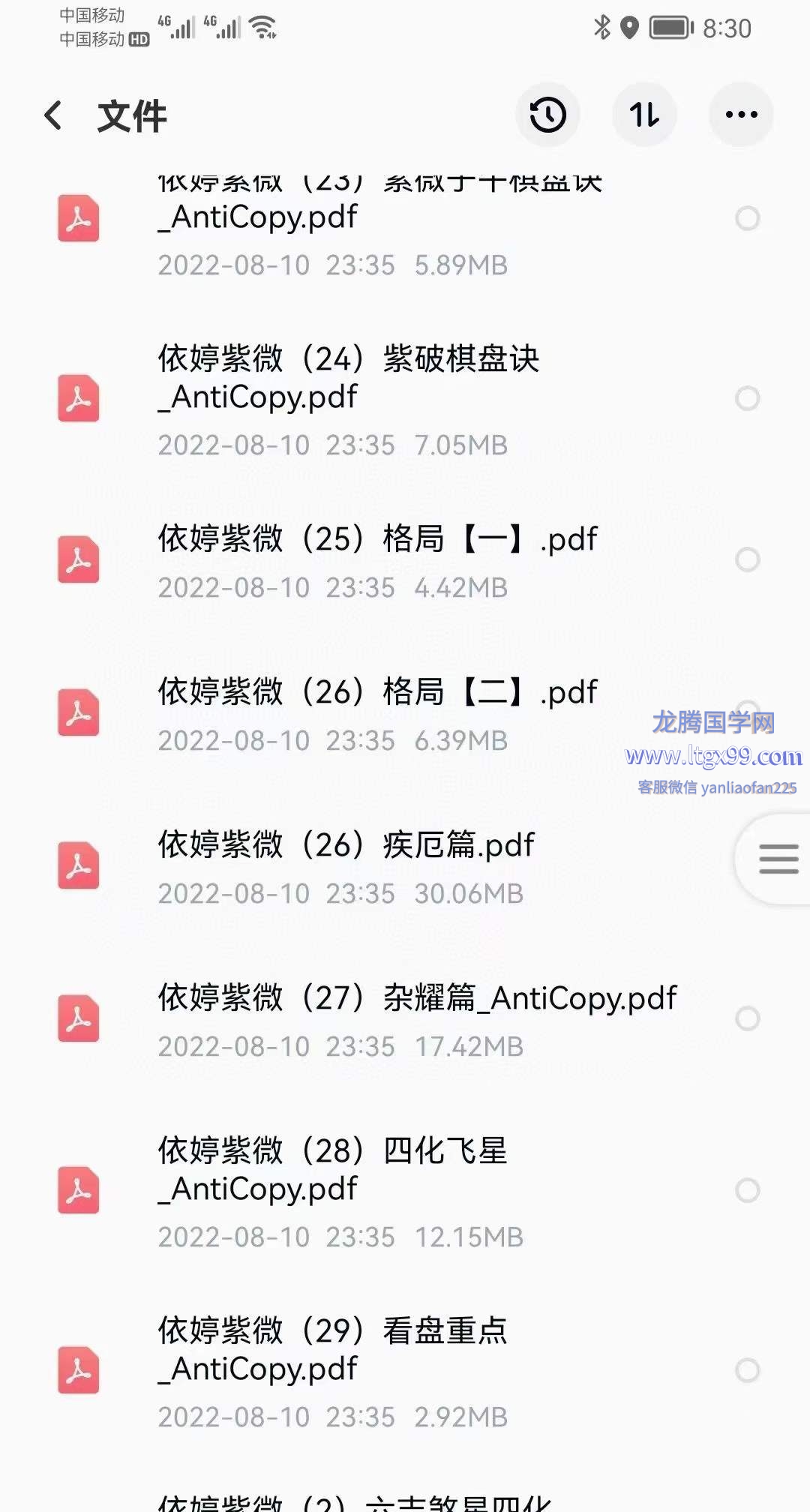Tap the floating side menu handle
Viewport: 810px width, 1512px height.
tap(778, 859)
